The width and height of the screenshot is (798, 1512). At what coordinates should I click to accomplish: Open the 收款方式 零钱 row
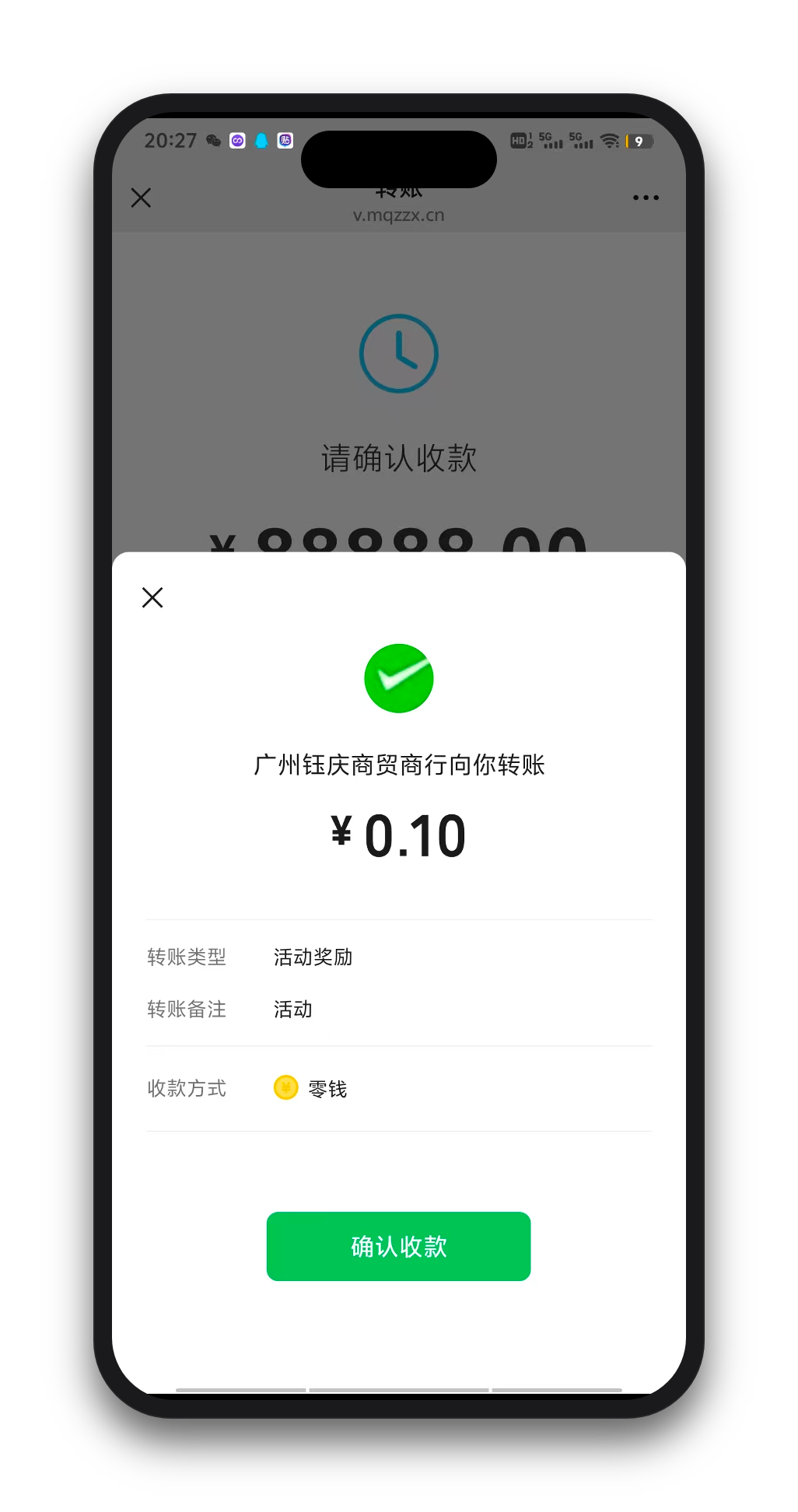coord(399,1088)
